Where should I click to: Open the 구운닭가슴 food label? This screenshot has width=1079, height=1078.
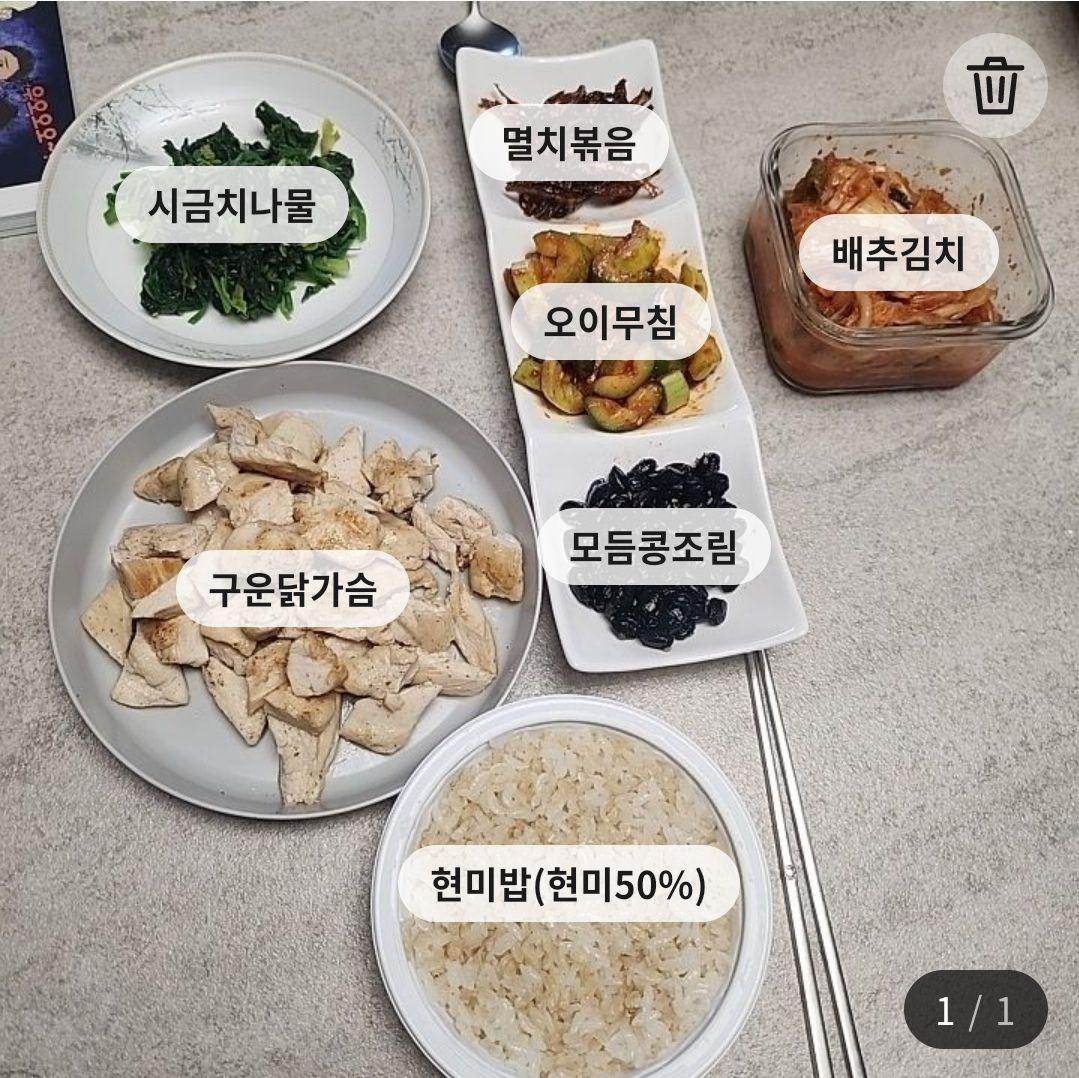[292, 589]
